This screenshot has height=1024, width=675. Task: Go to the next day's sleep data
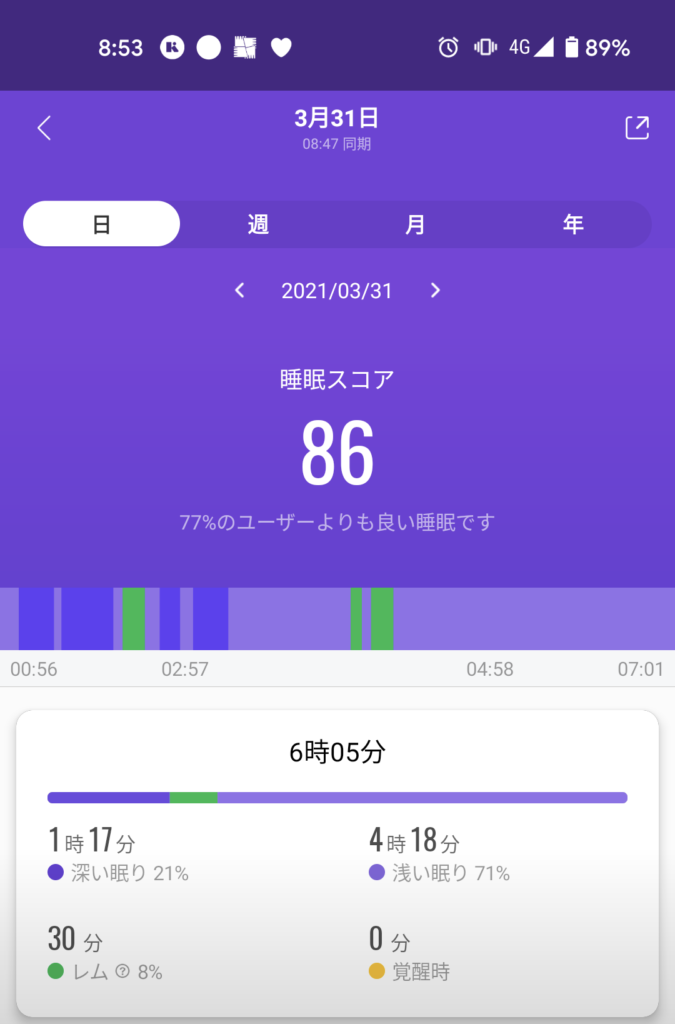435,291
